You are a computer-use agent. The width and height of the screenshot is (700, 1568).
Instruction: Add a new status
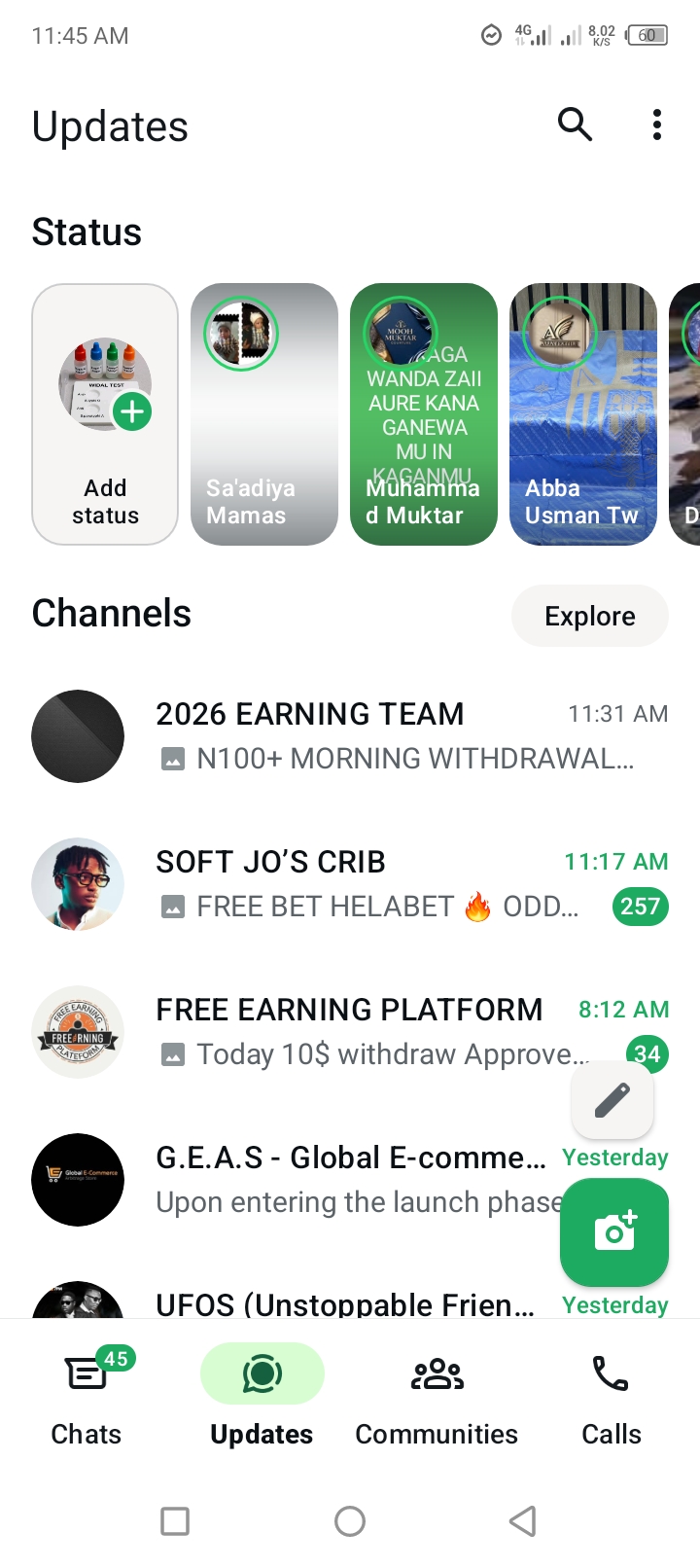(x=105, y=413)
